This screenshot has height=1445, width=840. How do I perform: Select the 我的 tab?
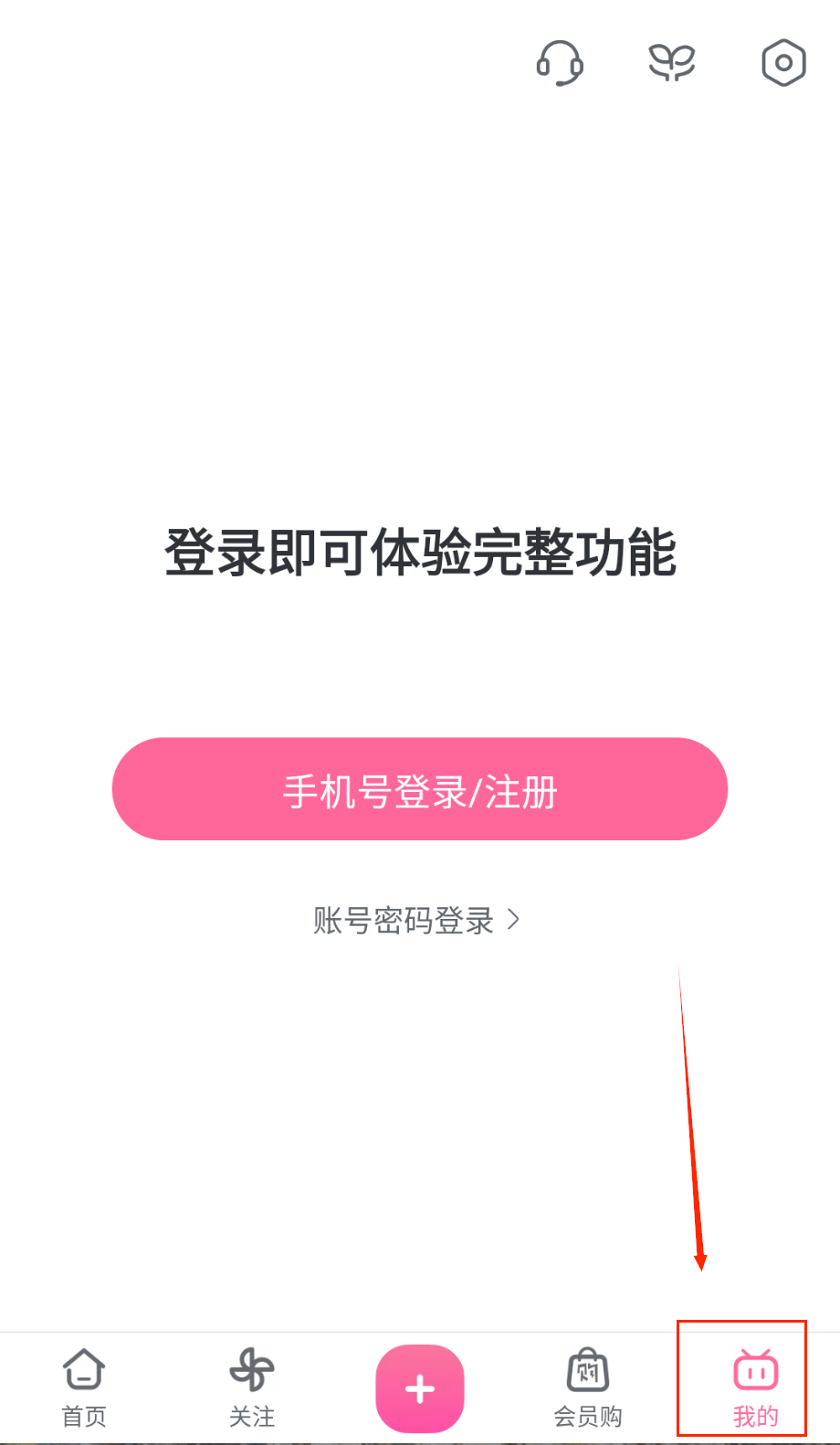(x=755, y=1387)
